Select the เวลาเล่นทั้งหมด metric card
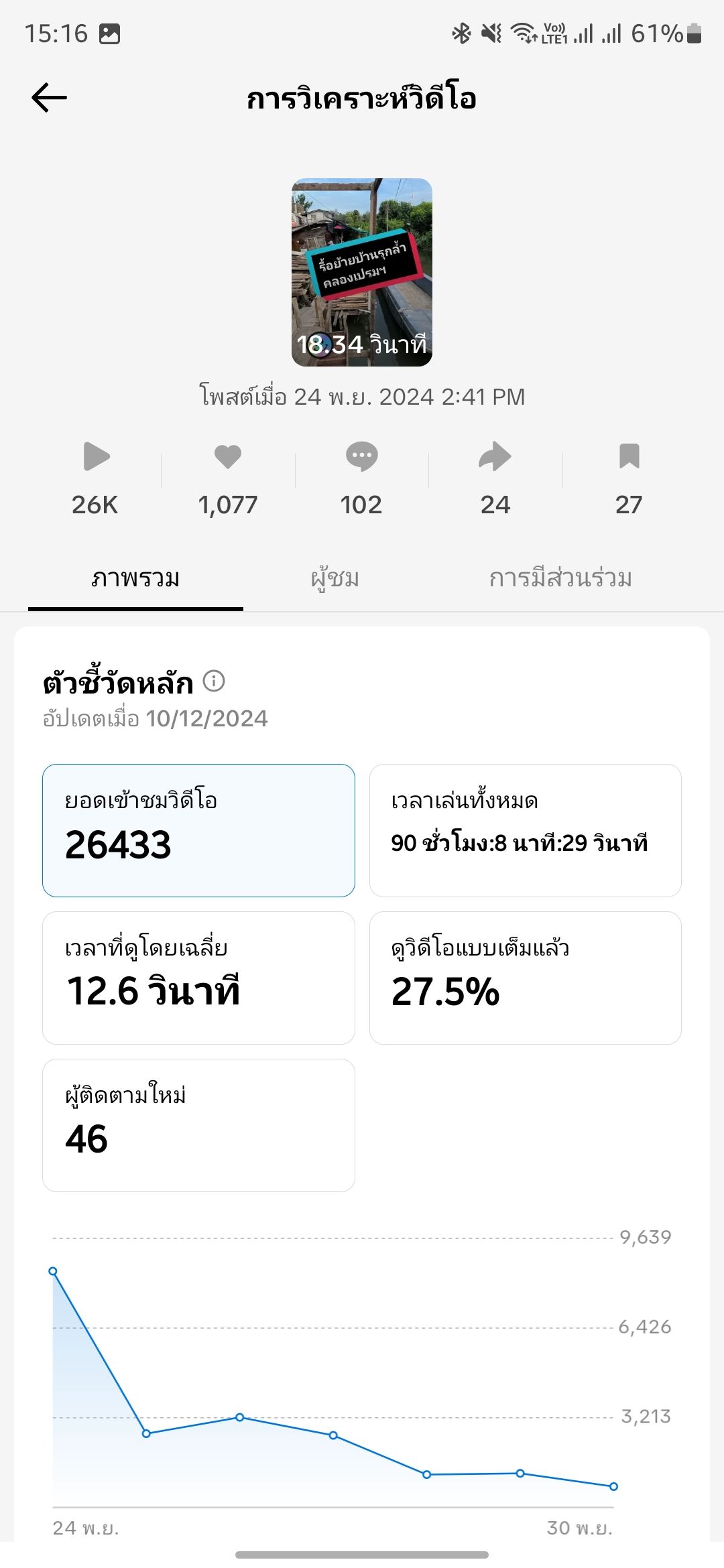The image size is (724, 1568). (x=525, y=830)
